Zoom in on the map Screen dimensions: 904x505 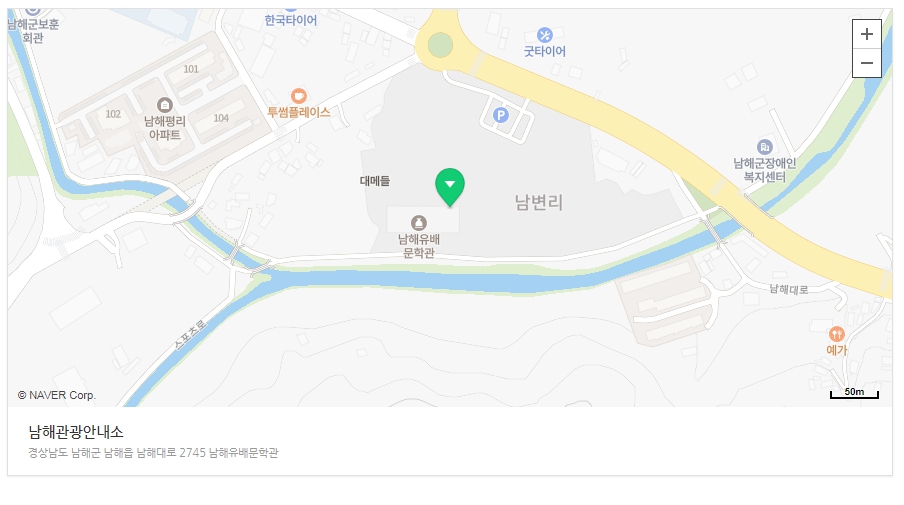tap(866, 33)
